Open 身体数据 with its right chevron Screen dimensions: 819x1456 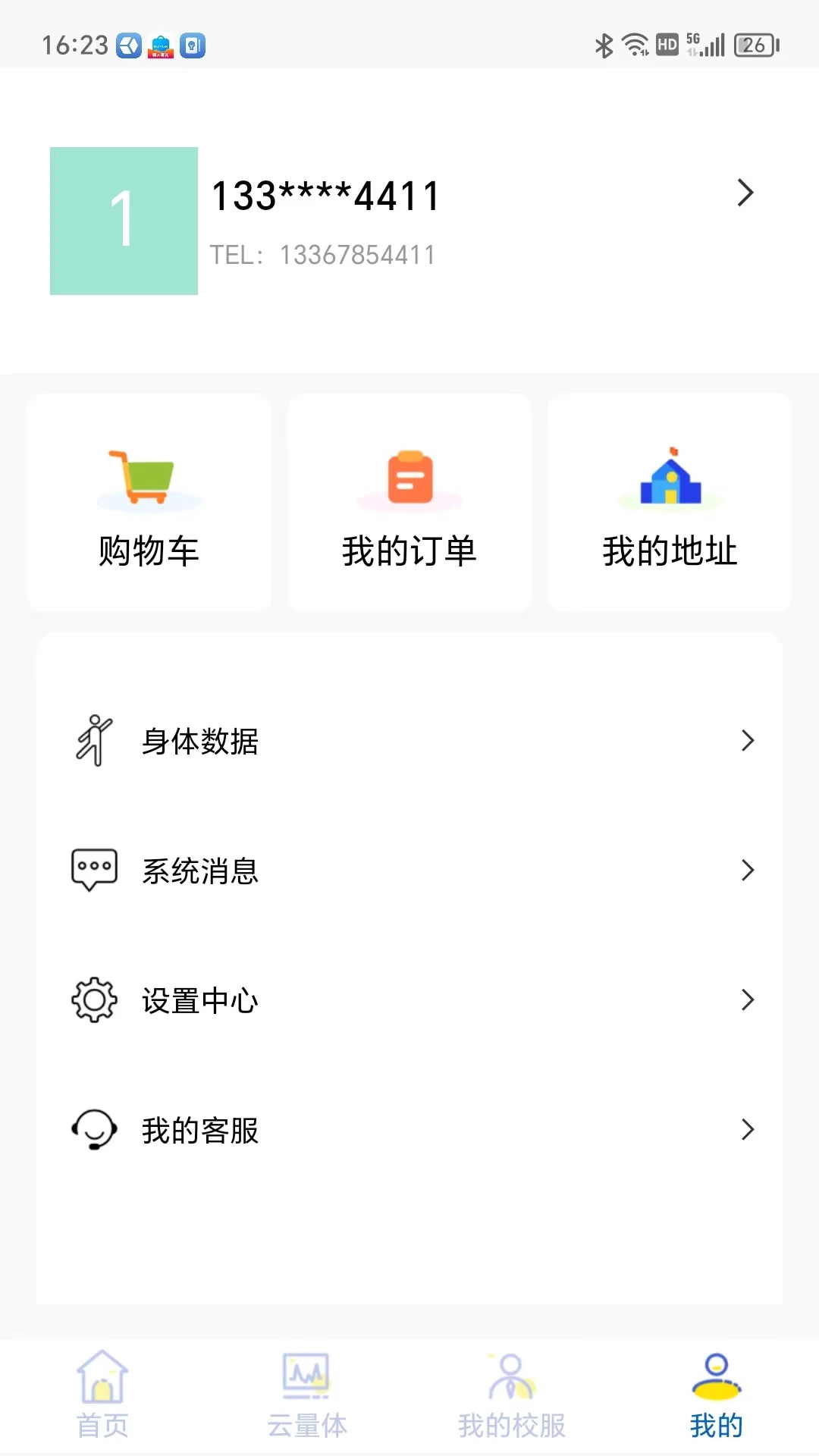pos(747,741)
